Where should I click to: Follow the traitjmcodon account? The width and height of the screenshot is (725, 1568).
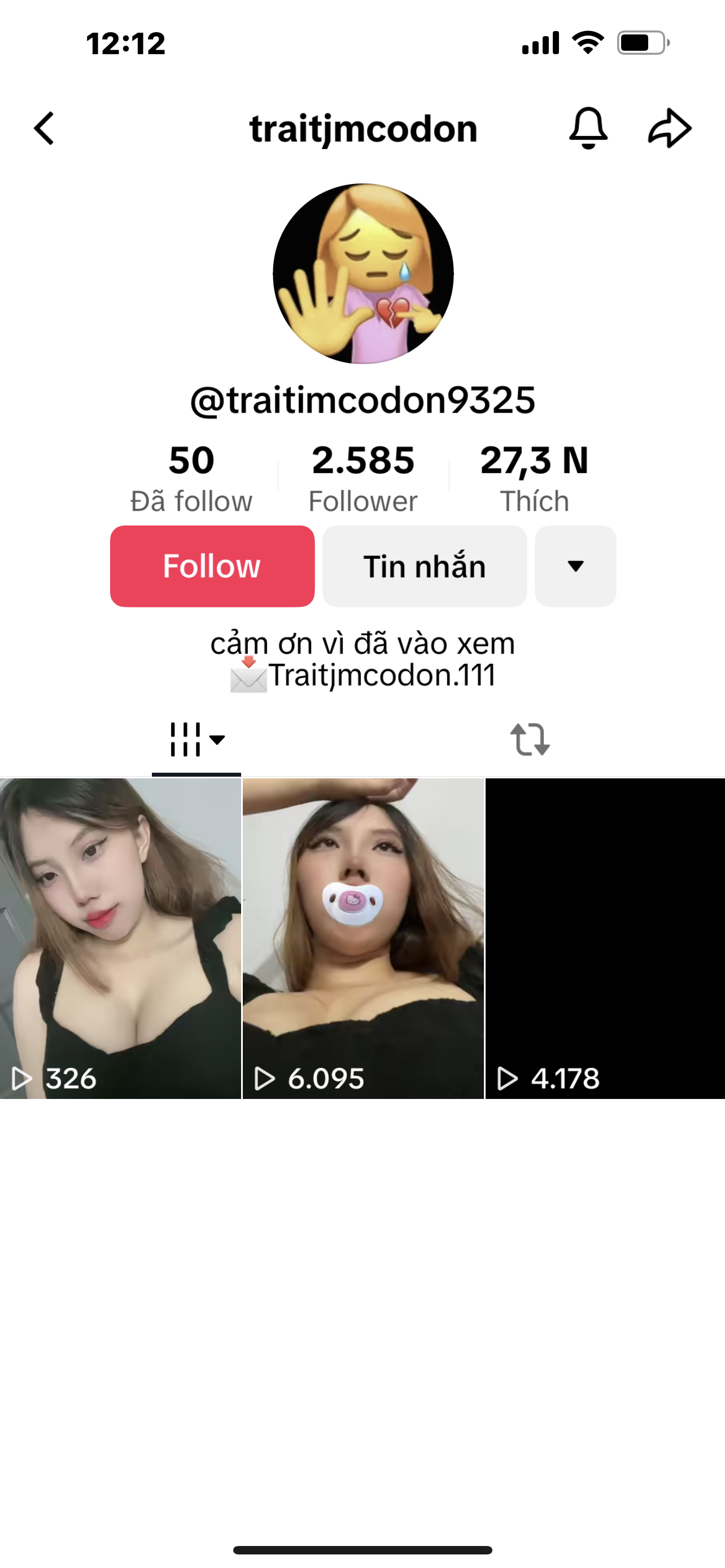click(212, 566)
